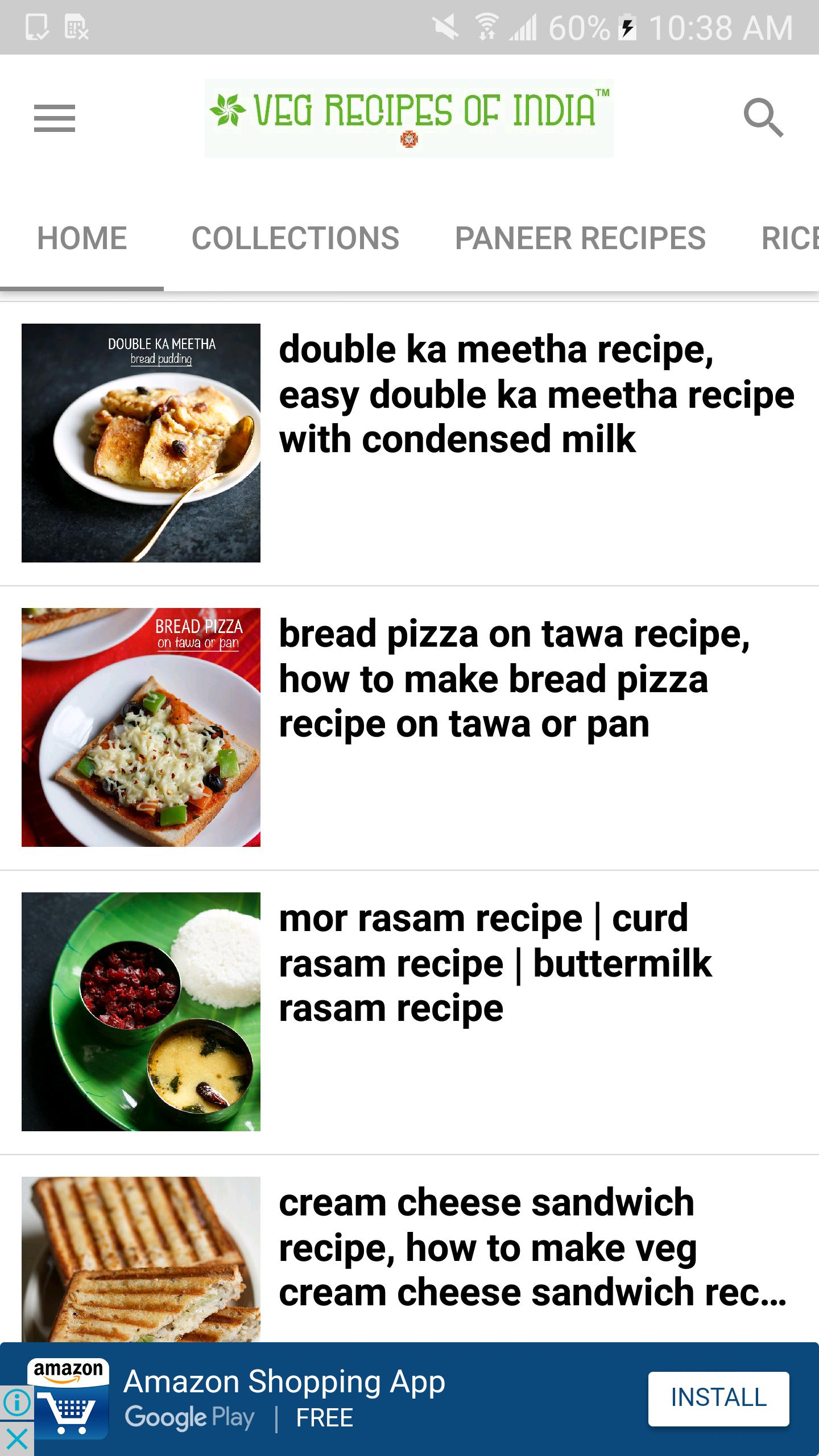Open the PANEER RECIPES tab
819x1456 pixels.
click(x=581, y=238)
